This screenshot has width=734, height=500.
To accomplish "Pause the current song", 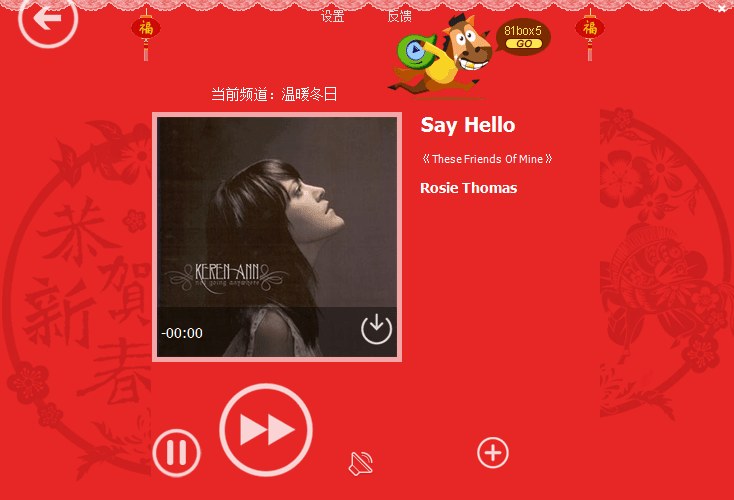I will [176, 453].
